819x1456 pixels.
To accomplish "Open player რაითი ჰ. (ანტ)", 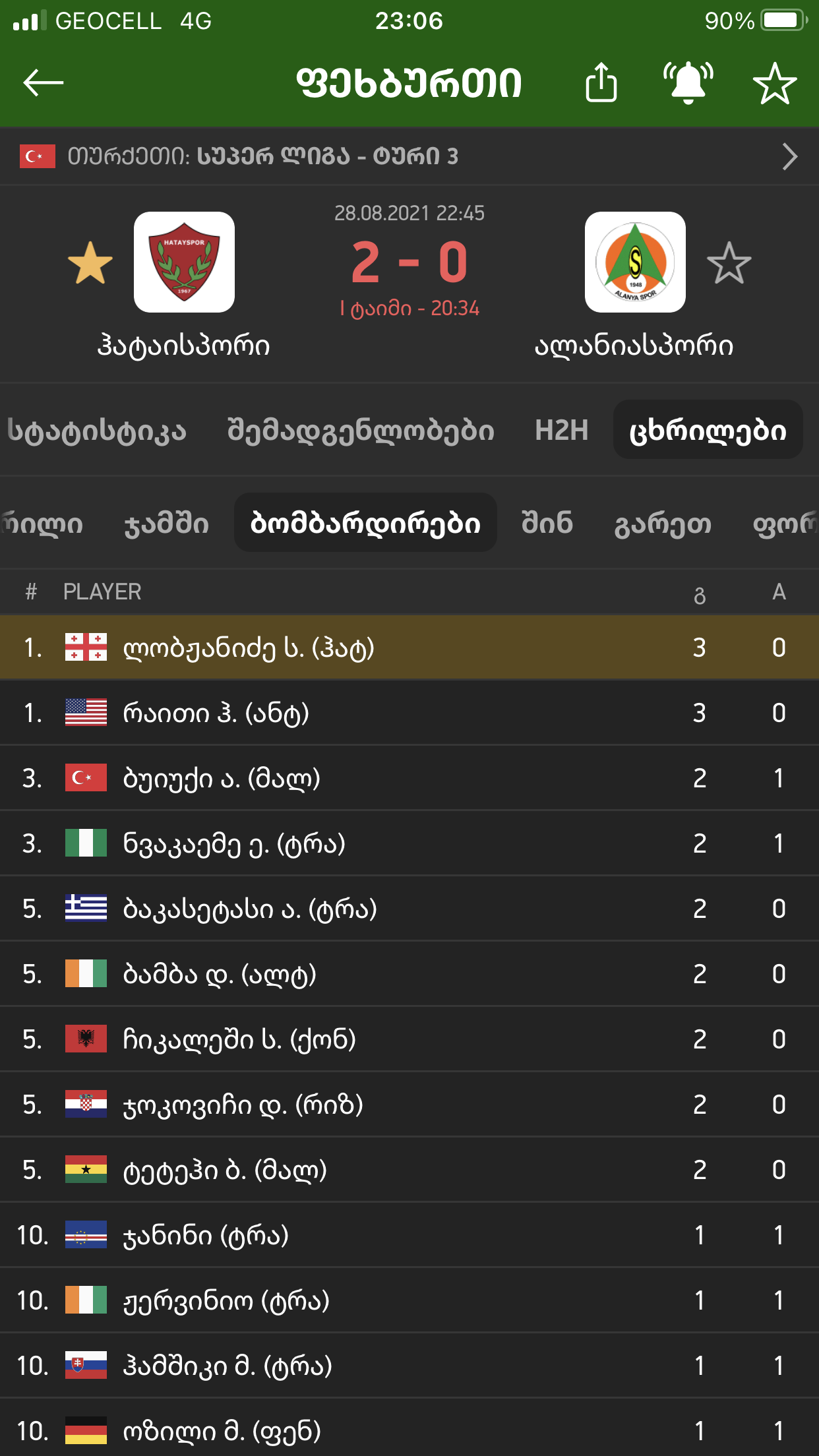I will (x=216, y=713).
